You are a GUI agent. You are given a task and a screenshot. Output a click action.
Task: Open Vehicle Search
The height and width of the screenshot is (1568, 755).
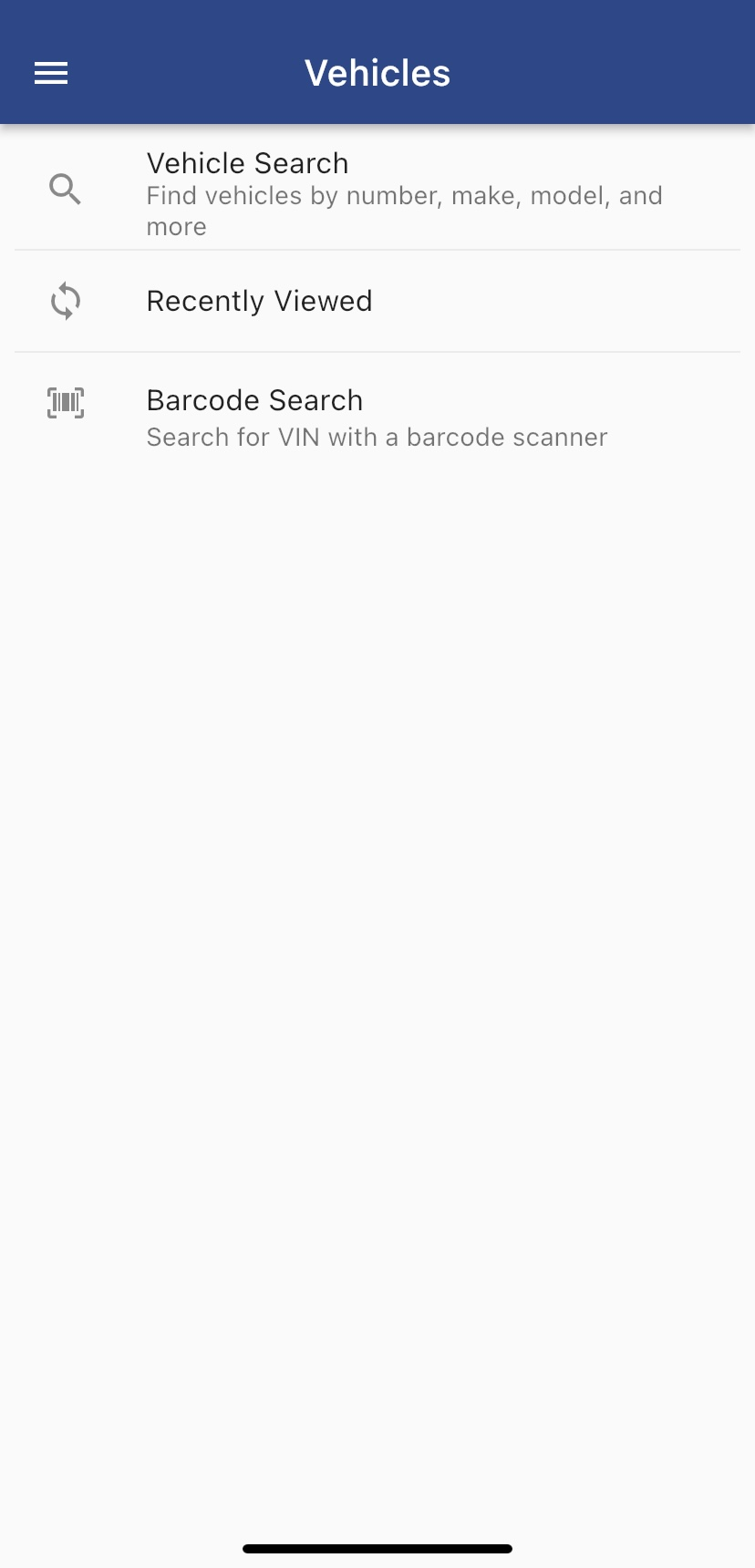tap(377, 191)
